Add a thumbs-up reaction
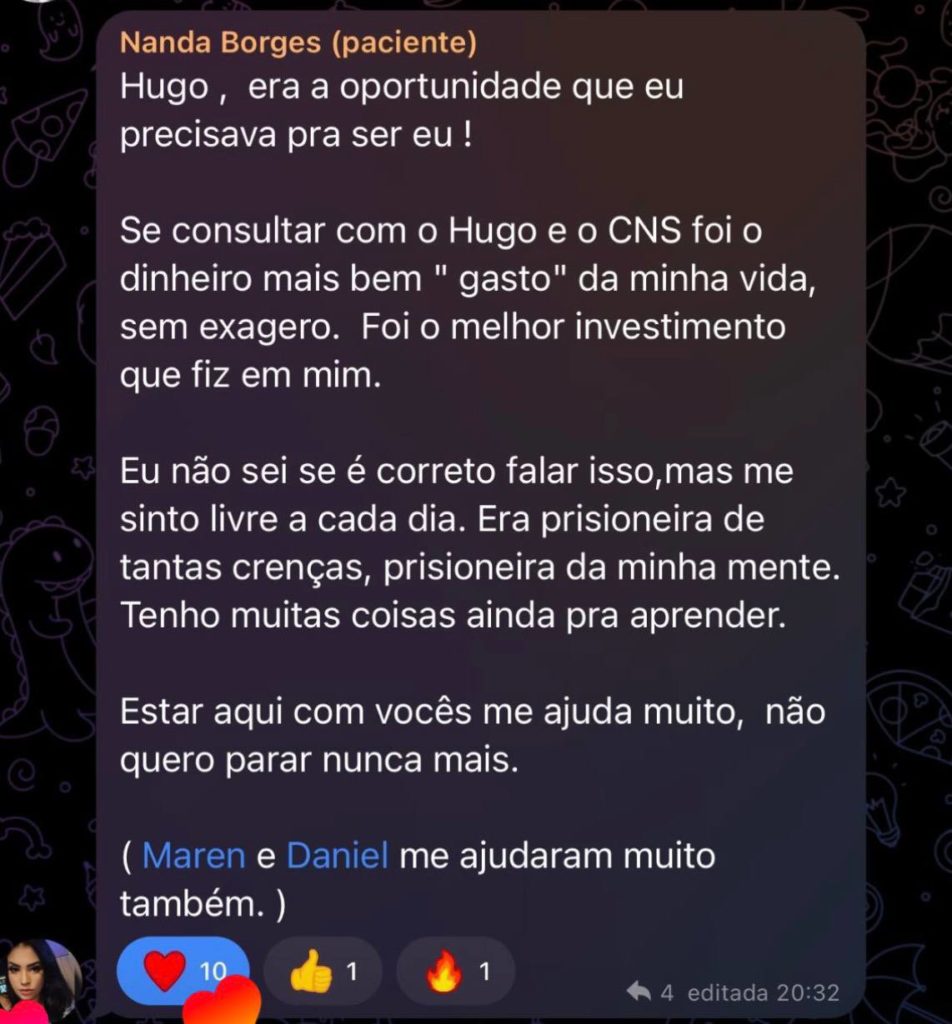 pos(322,971)
